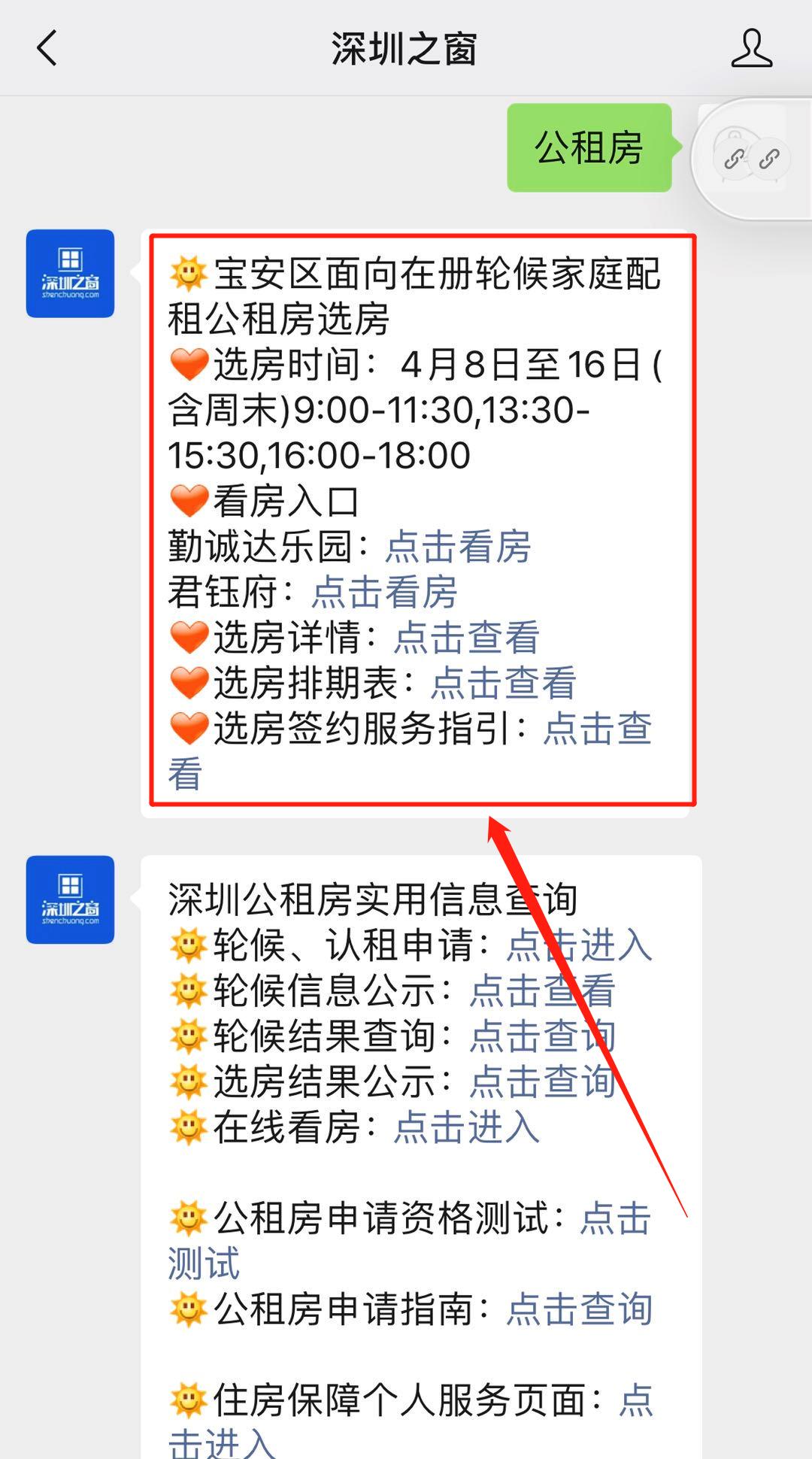The image size is (812, 1459).
Task: Open the account profile icon
Action: click(x=751, y=49)
